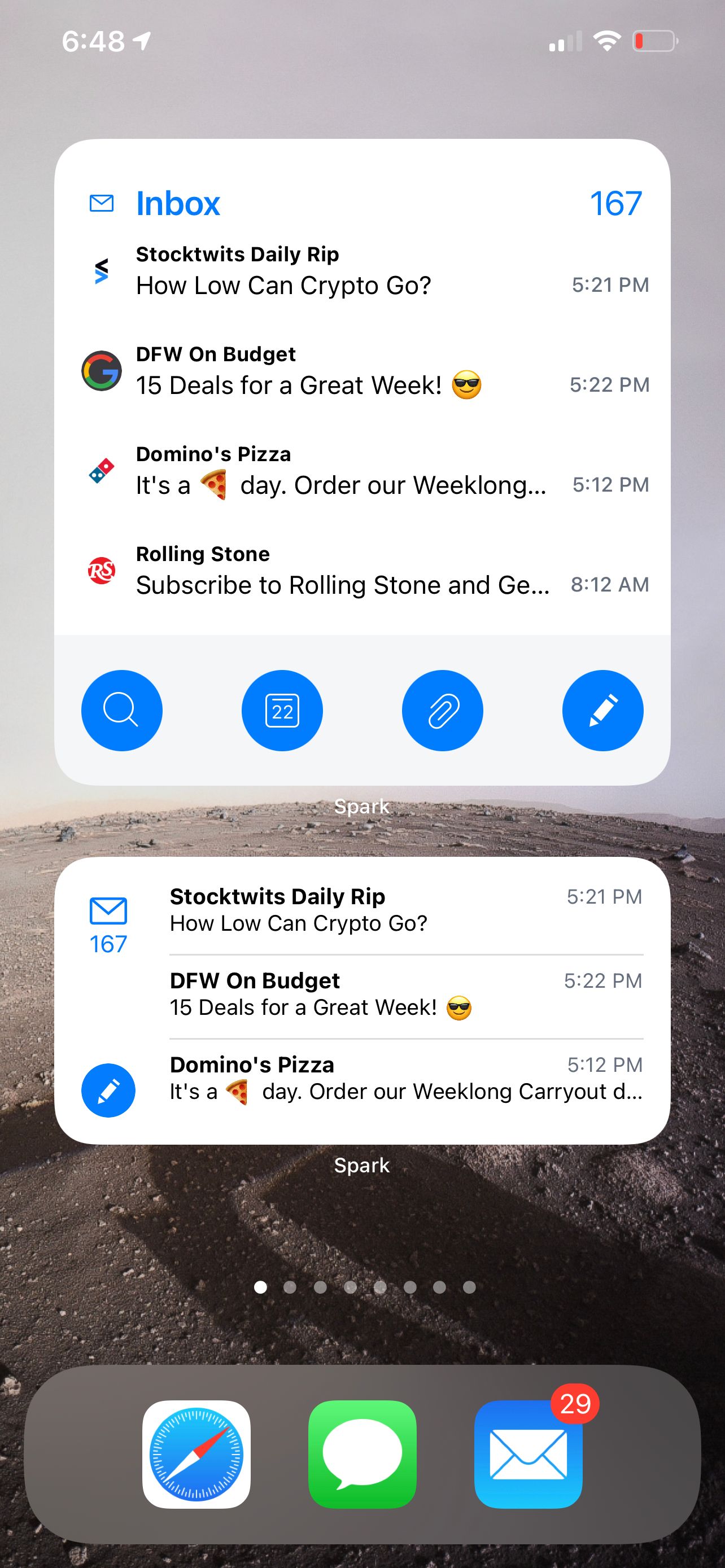Open Stocktwits email in the smaller widget
This screenshot has height=1568, width=725.
[405, 910]
